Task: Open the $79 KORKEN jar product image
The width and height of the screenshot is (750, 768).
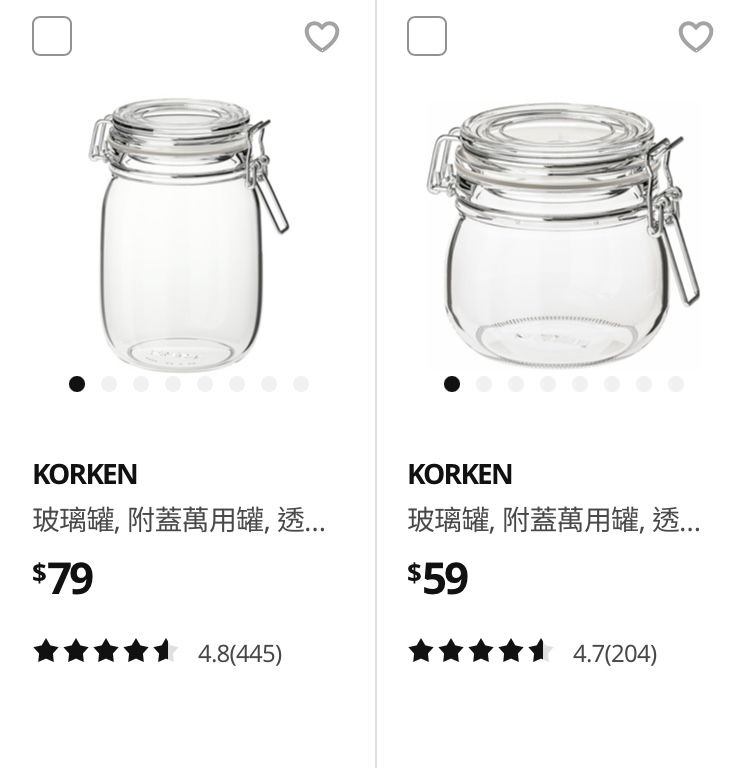Action: coord(188,234)
